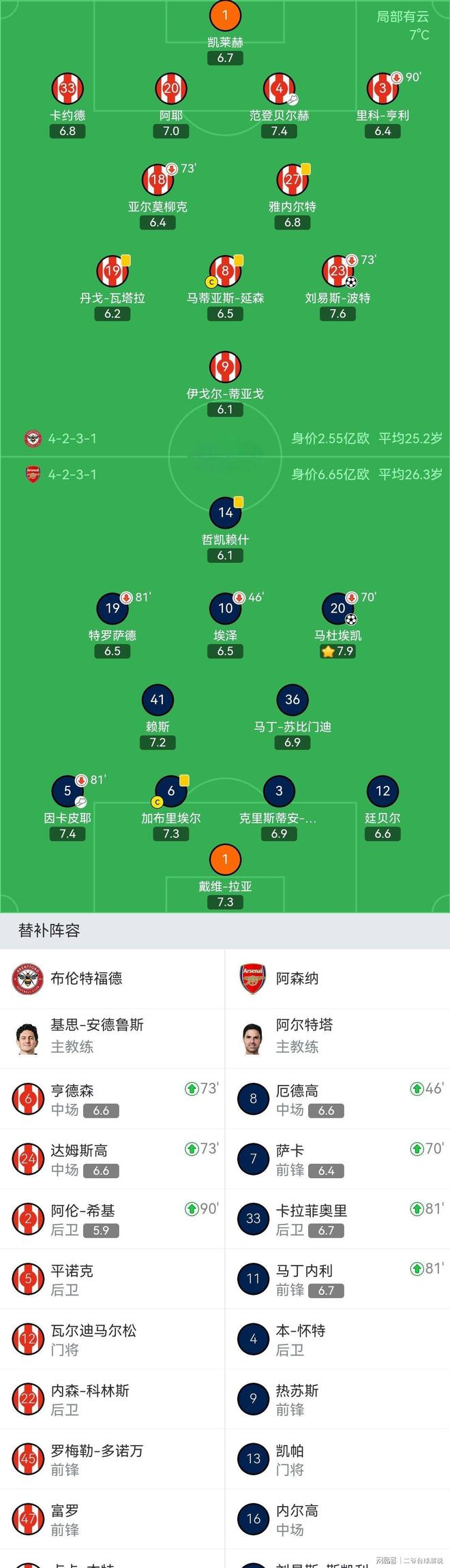This screenshot has height=1568, width=450.
Task: Open the 布伦特福德 team page
Action: click(86, 979)
